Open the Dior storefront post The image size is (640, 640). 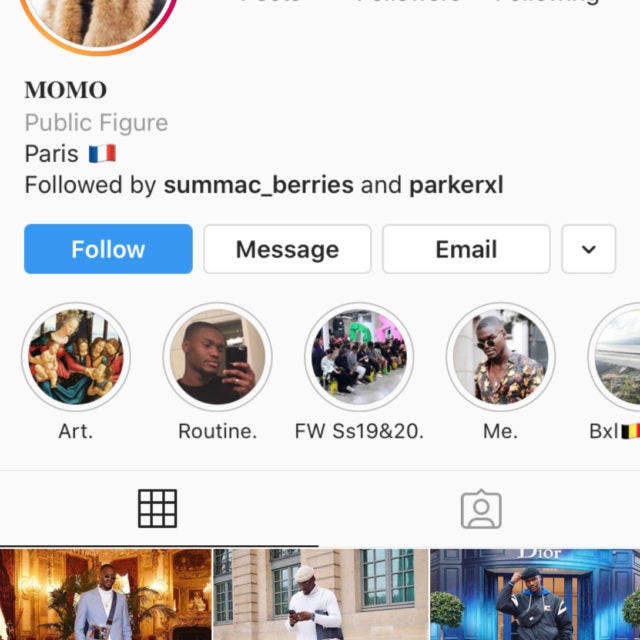pyautogui.click(x=536, y=595)
